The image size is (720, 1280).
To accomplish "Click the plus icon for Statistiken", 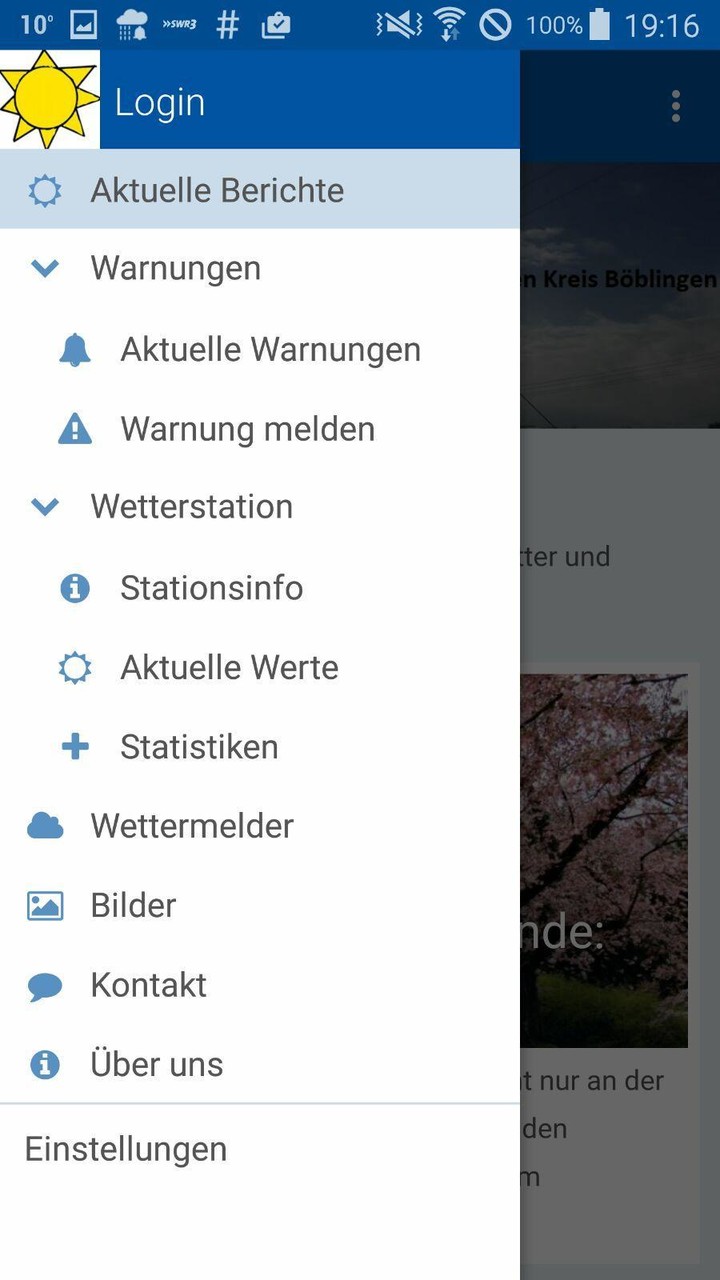I will click(74, 746).
